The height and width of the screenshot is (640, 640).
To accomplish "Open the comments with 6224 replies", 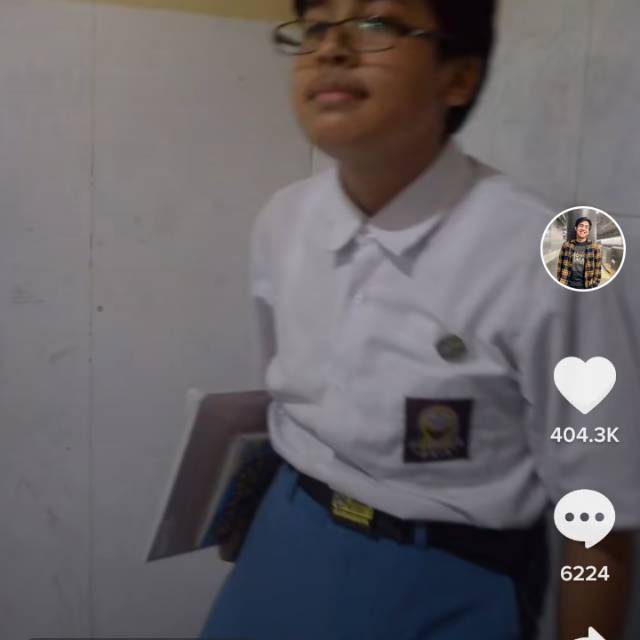I will tap(585, 518).
